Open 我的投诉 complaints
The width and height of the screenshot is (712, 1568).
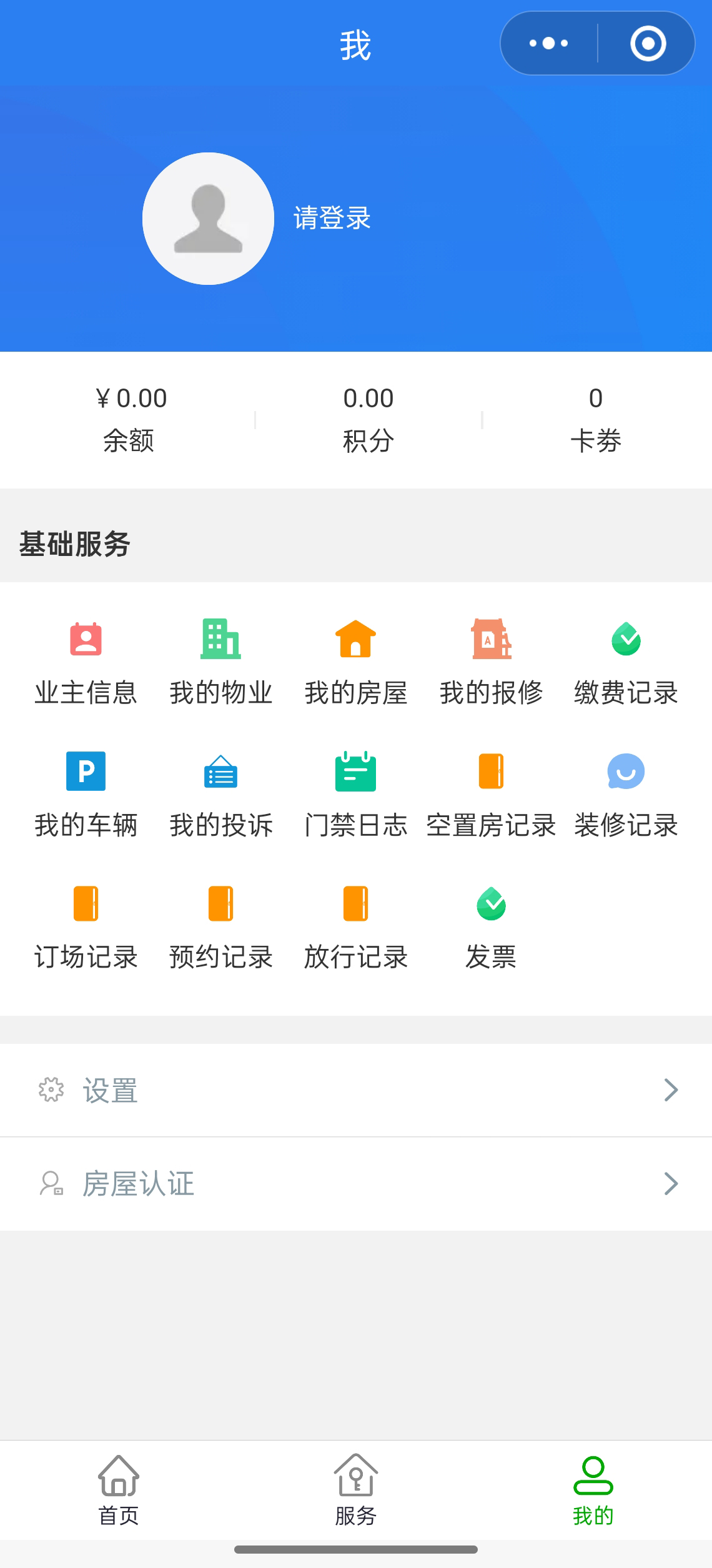coord(221,795)
